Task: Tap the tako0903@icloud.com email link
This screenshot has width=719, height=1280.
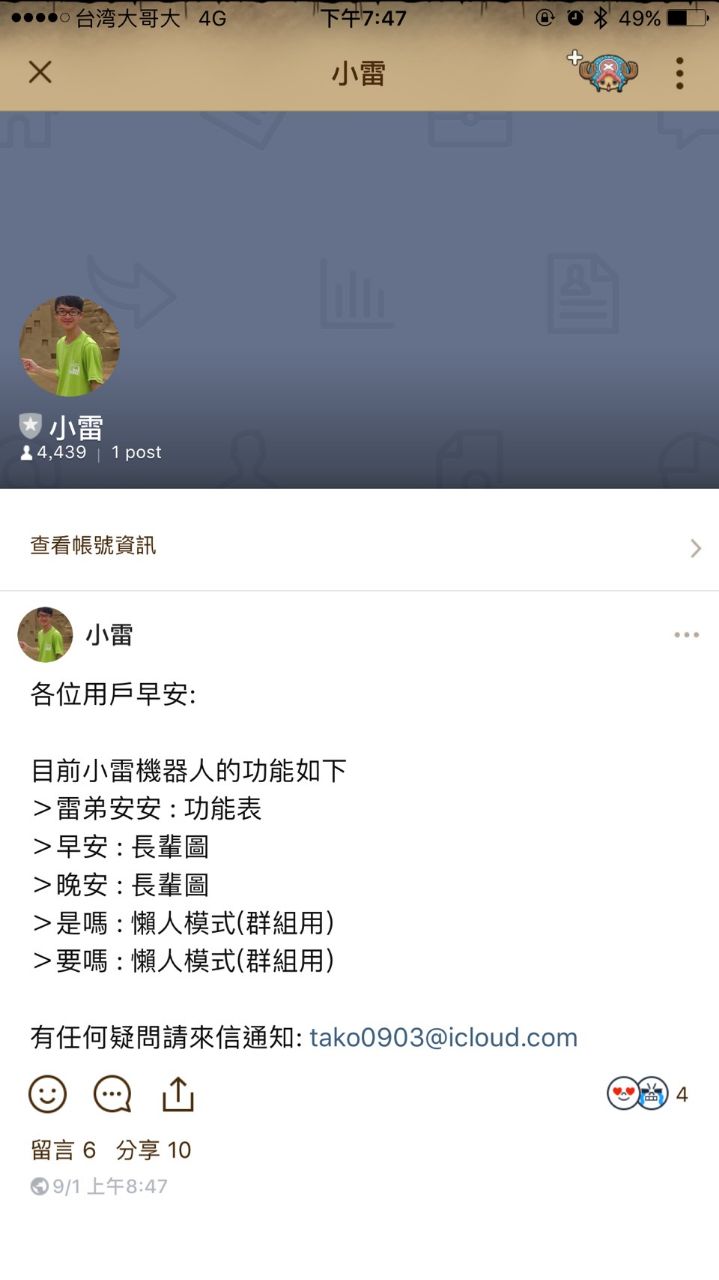Action: click(x=443, y=1037)
